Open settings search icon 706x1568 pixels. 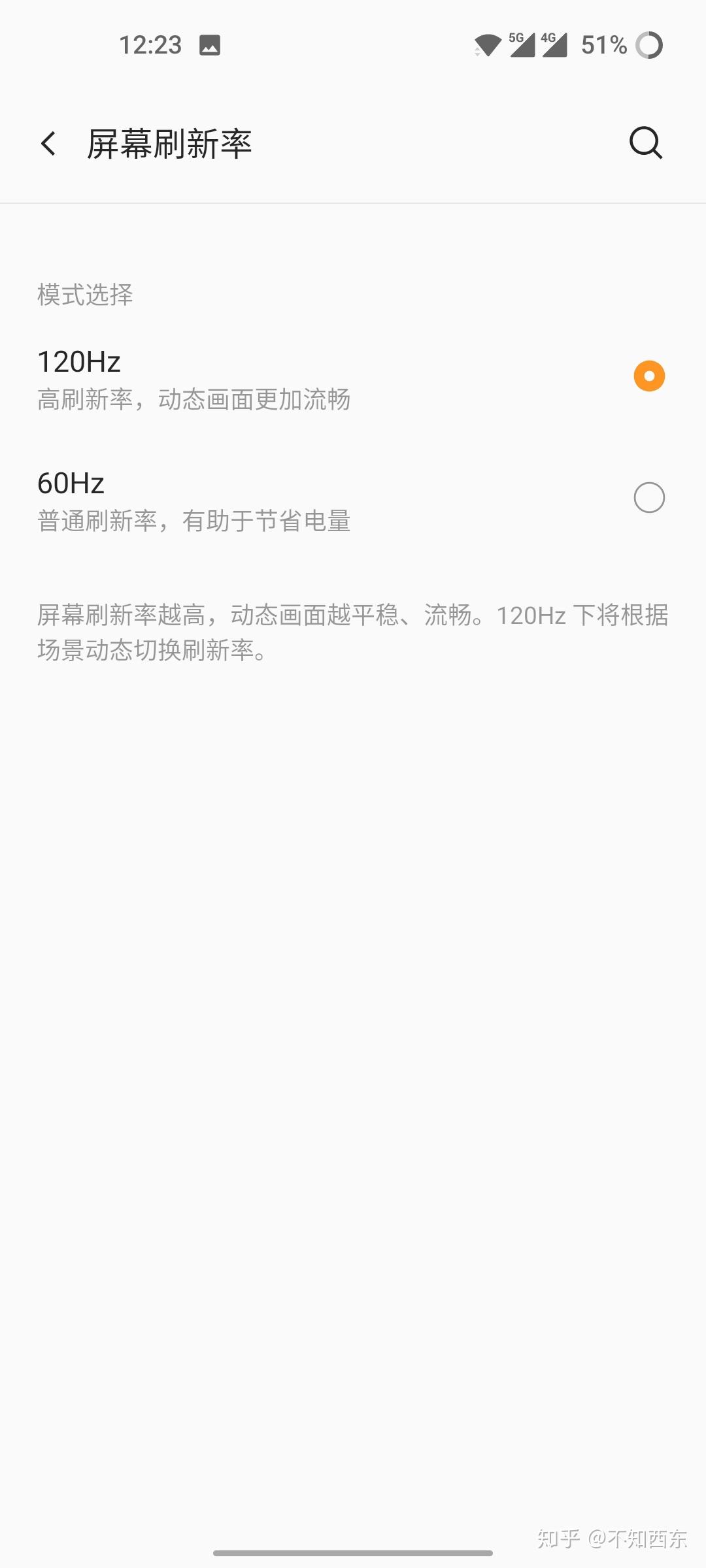click(x=645, y=143)
